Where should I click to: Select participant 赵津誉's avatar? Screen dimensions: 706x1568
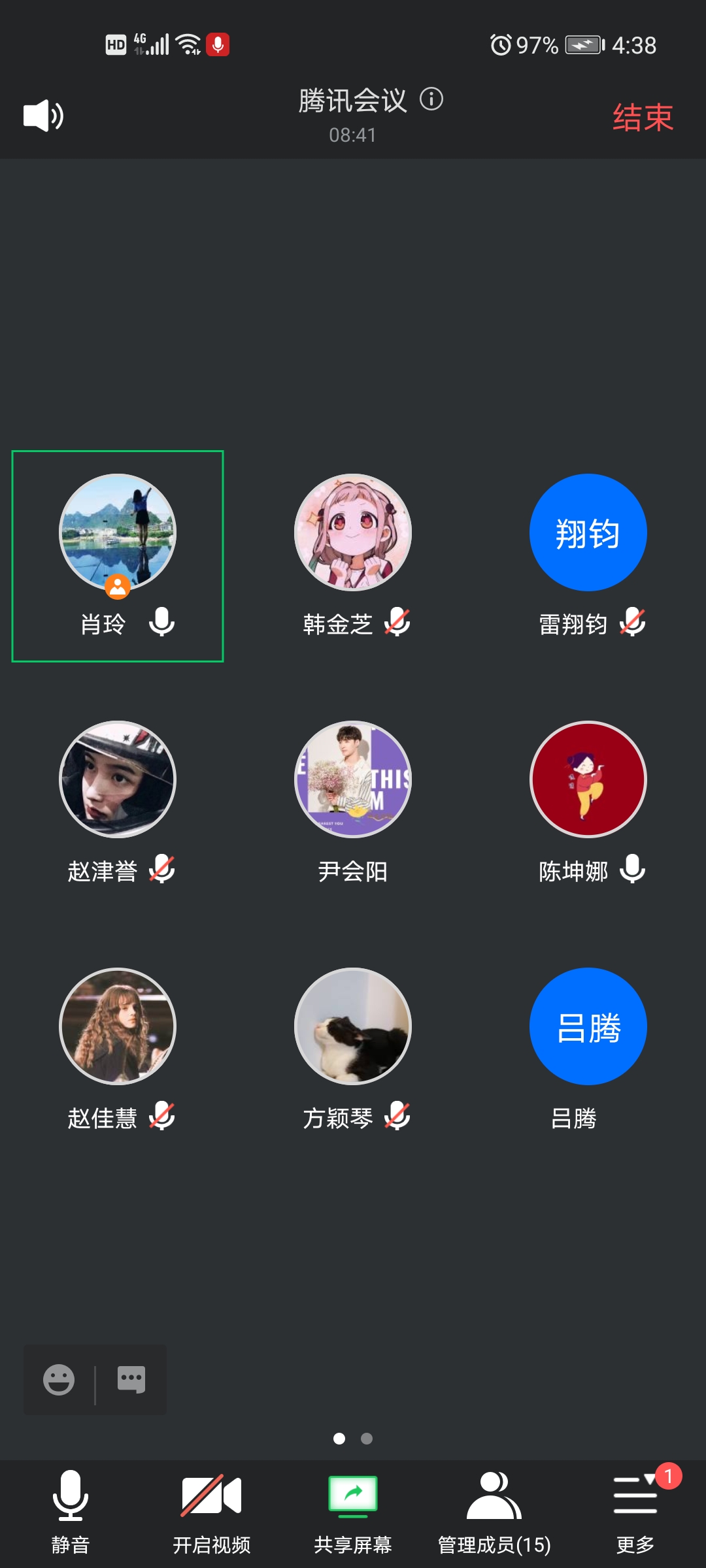click(x=118, y=779)
